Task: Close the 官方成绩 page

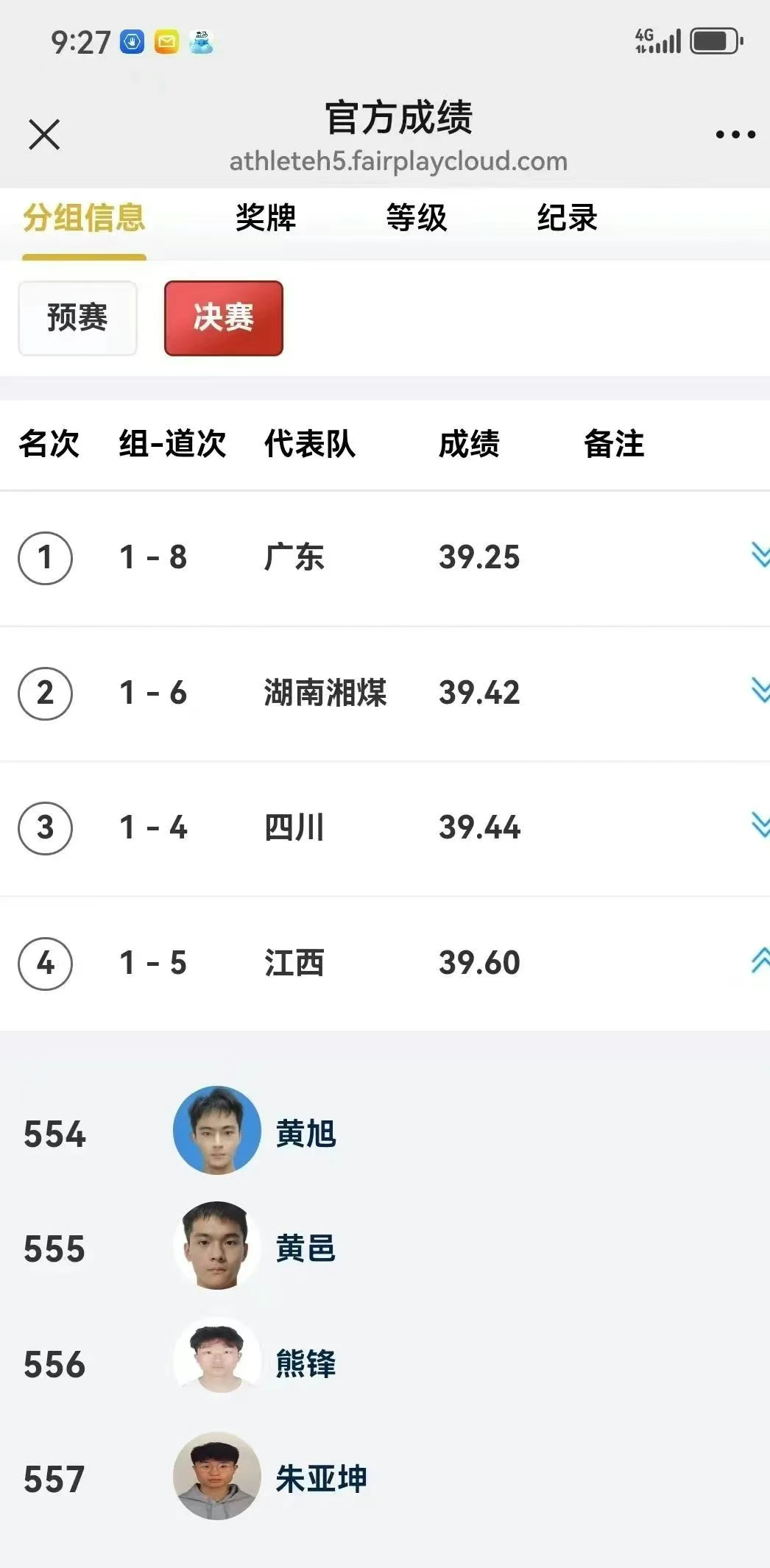Action: [44, 135]
